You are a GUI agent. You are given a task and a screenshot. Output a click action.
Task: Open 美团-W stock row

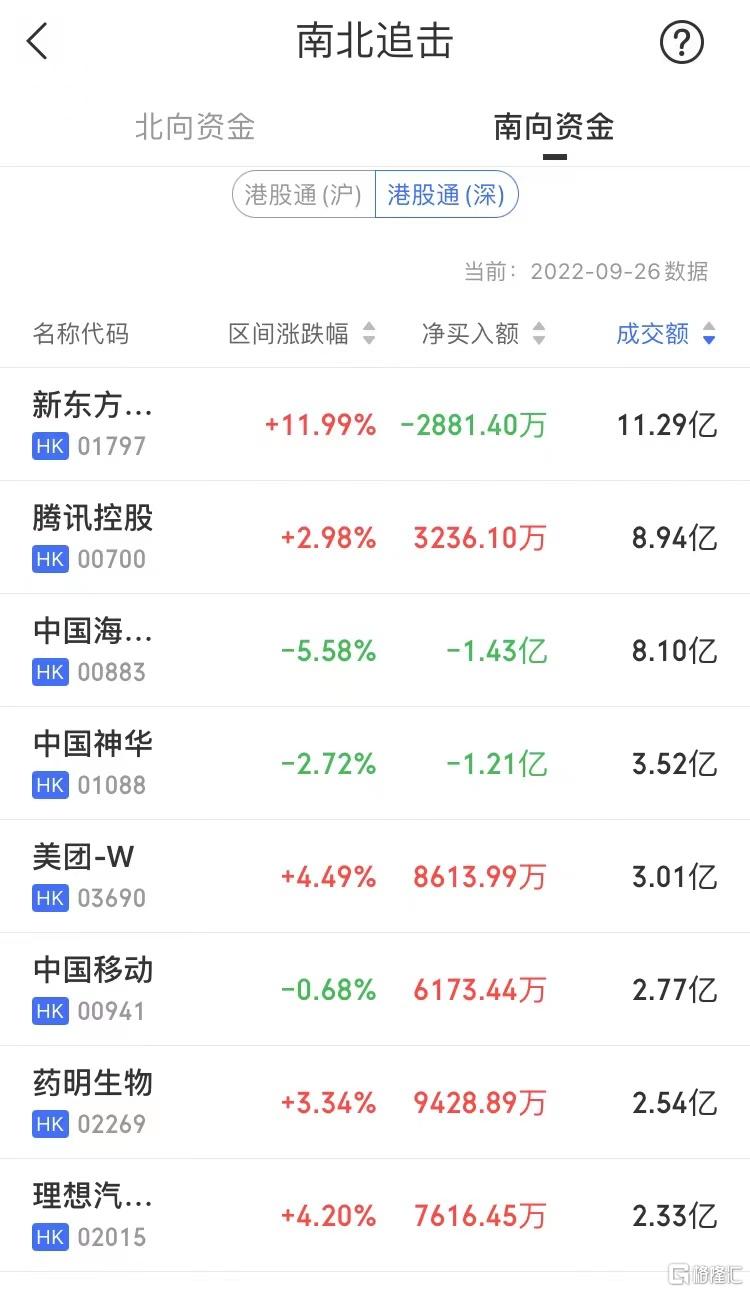[x=375, y=876]
